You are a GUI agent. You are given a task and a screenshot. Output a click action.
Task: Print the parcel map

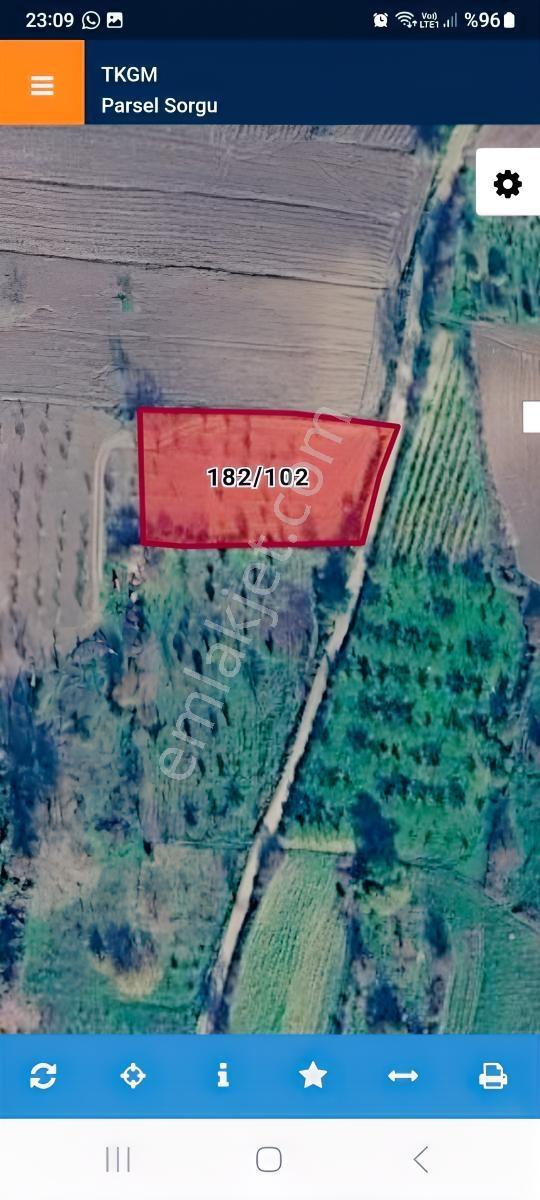pyautogui.click(x=493, y=1076)
